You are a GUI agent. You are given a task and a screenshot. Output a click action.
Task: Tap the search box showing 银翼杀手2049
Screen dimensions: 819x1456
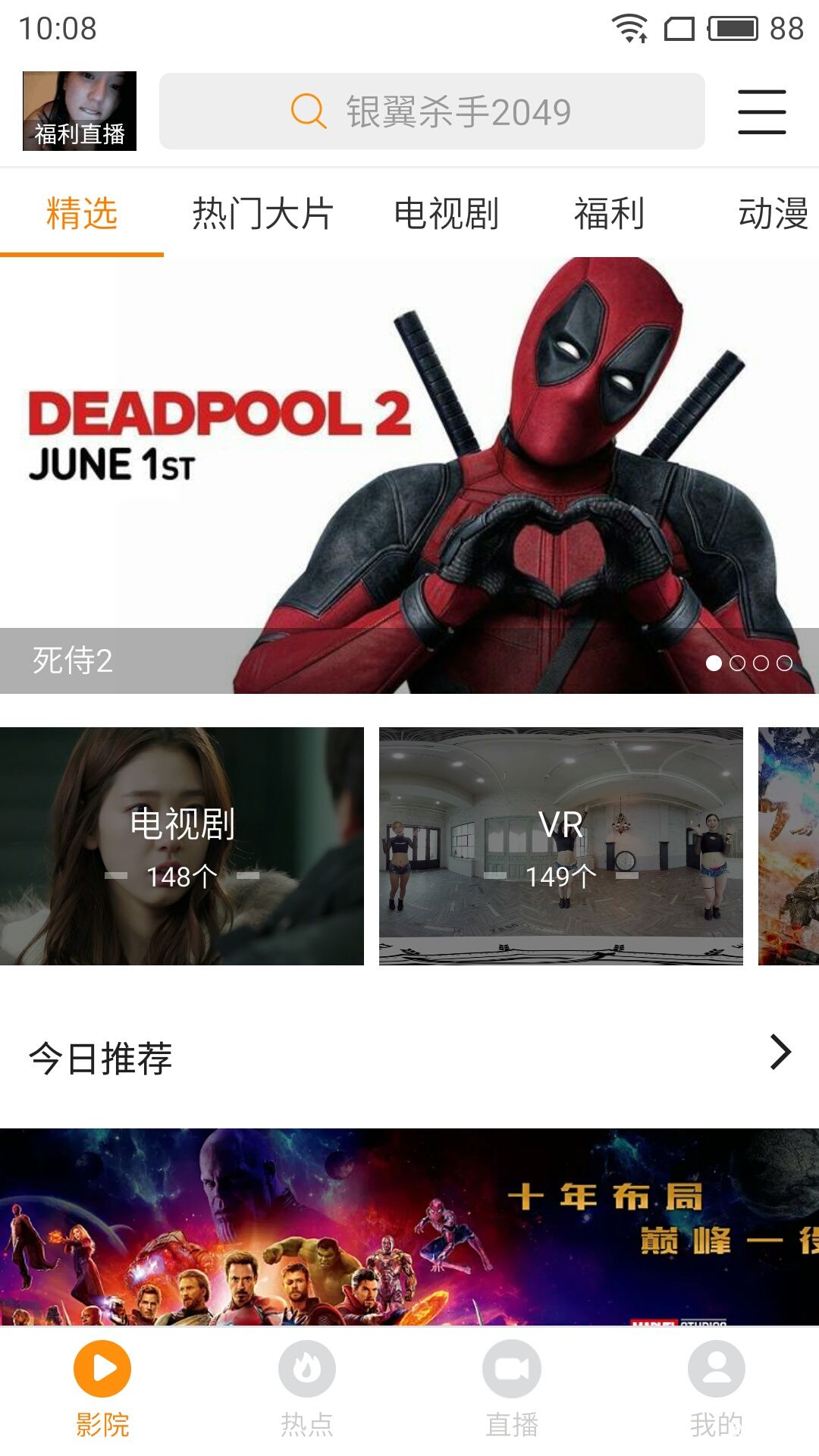pyautogui.click(x=431, y=111)
